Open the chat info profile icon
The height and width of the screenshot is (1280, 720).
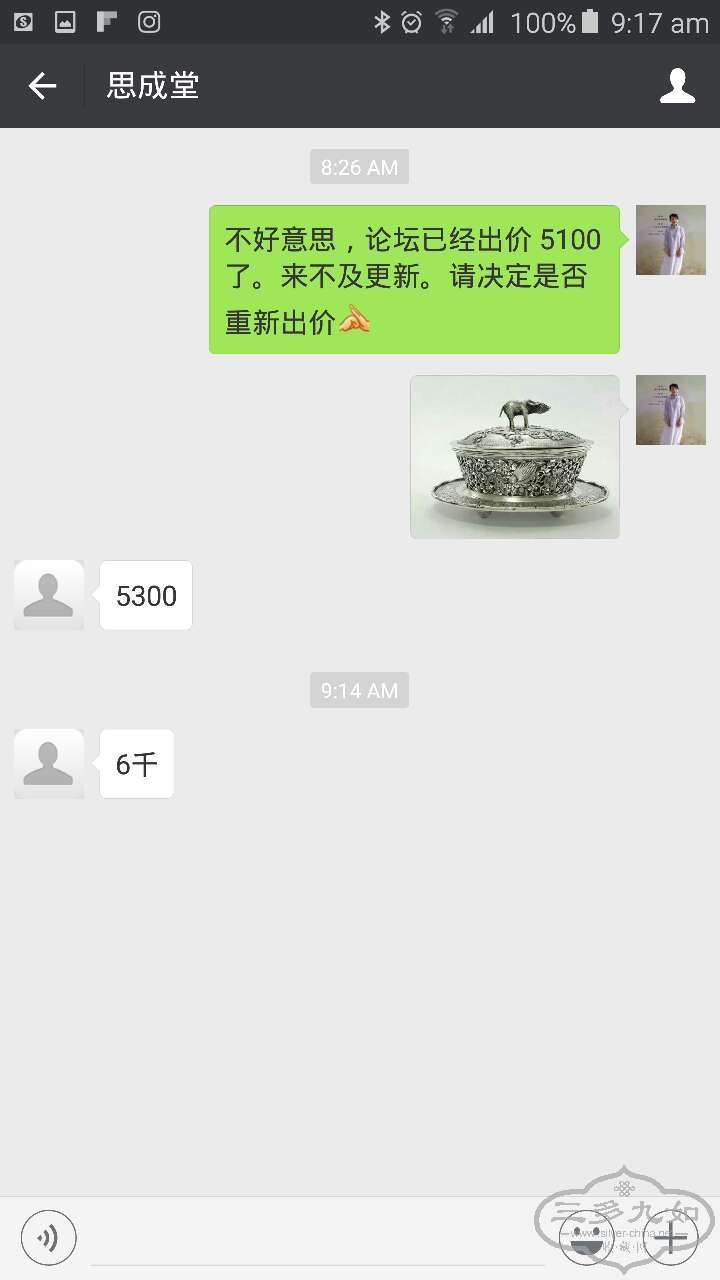(x=677, y=86)
